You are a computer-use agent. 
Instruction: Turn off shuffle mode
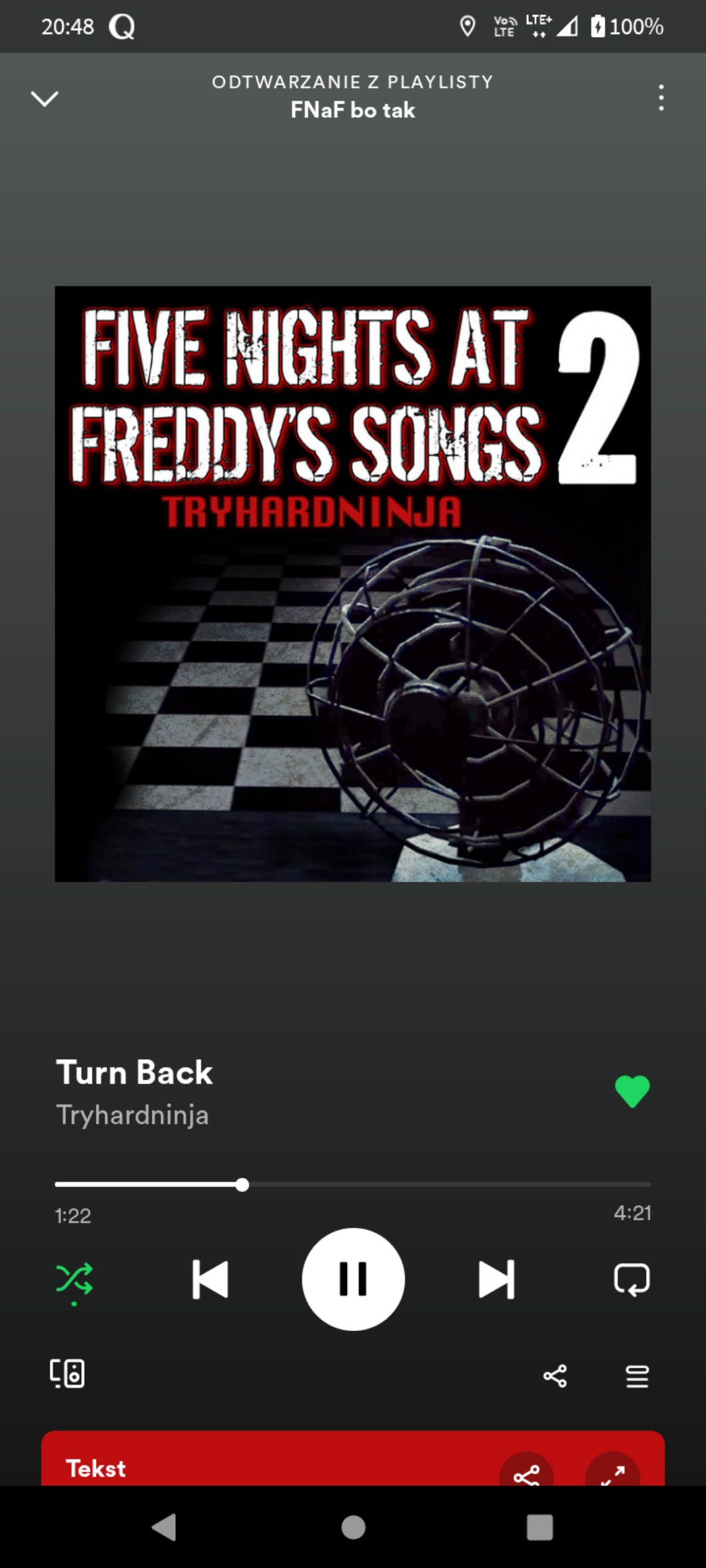(74, 1279)
